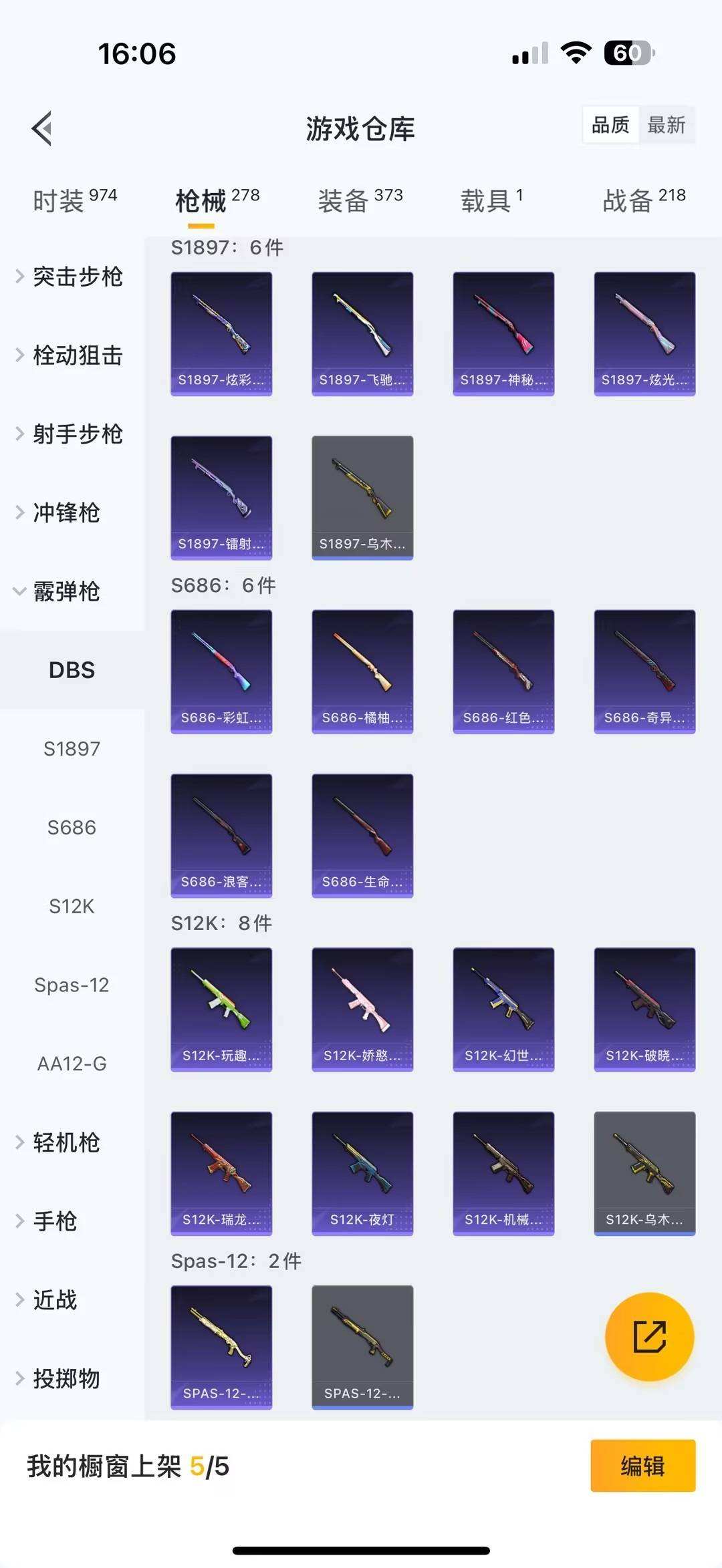Switch to the 时装 tab
Image resolution: width=722 pixels, height=1568 pixels.
coord(74,200)
